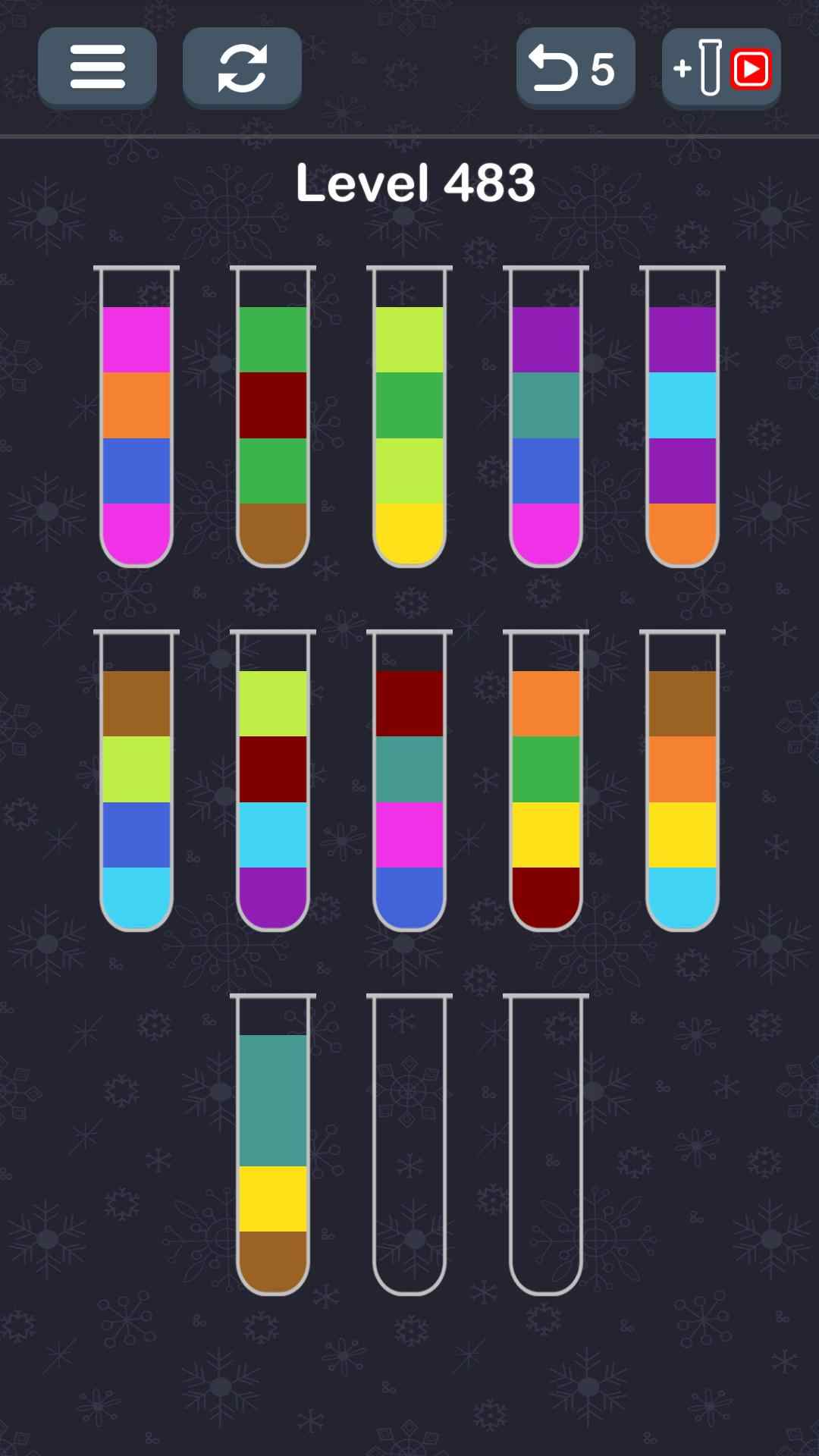Restart the level with the refresh button
Image resolution: width=819 pixels, height=1456 pixels.
242,67
